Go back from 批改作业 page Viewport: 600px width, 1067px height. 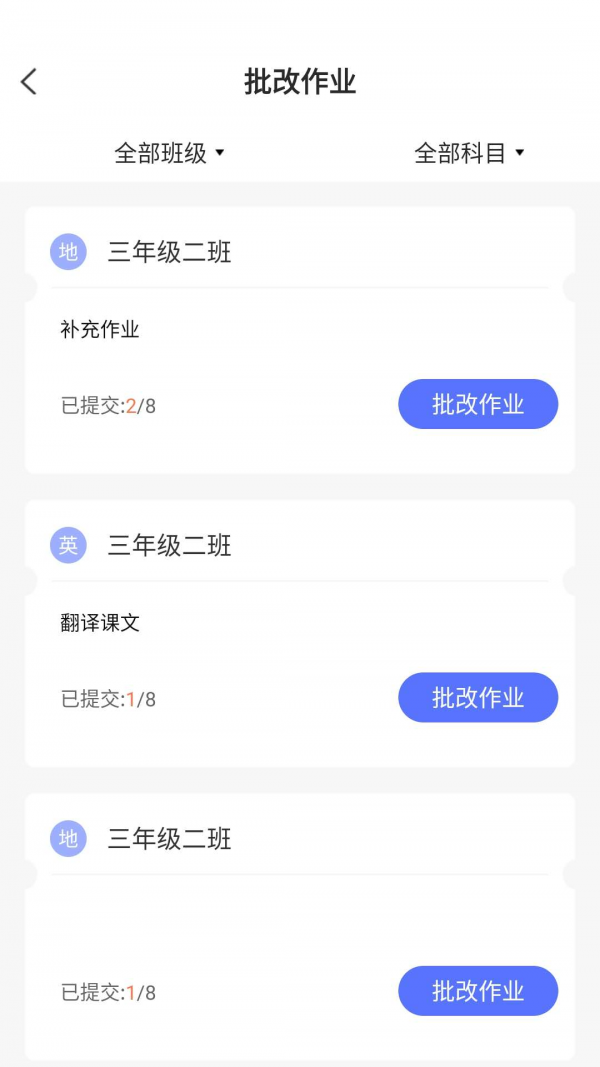[29, 82]
